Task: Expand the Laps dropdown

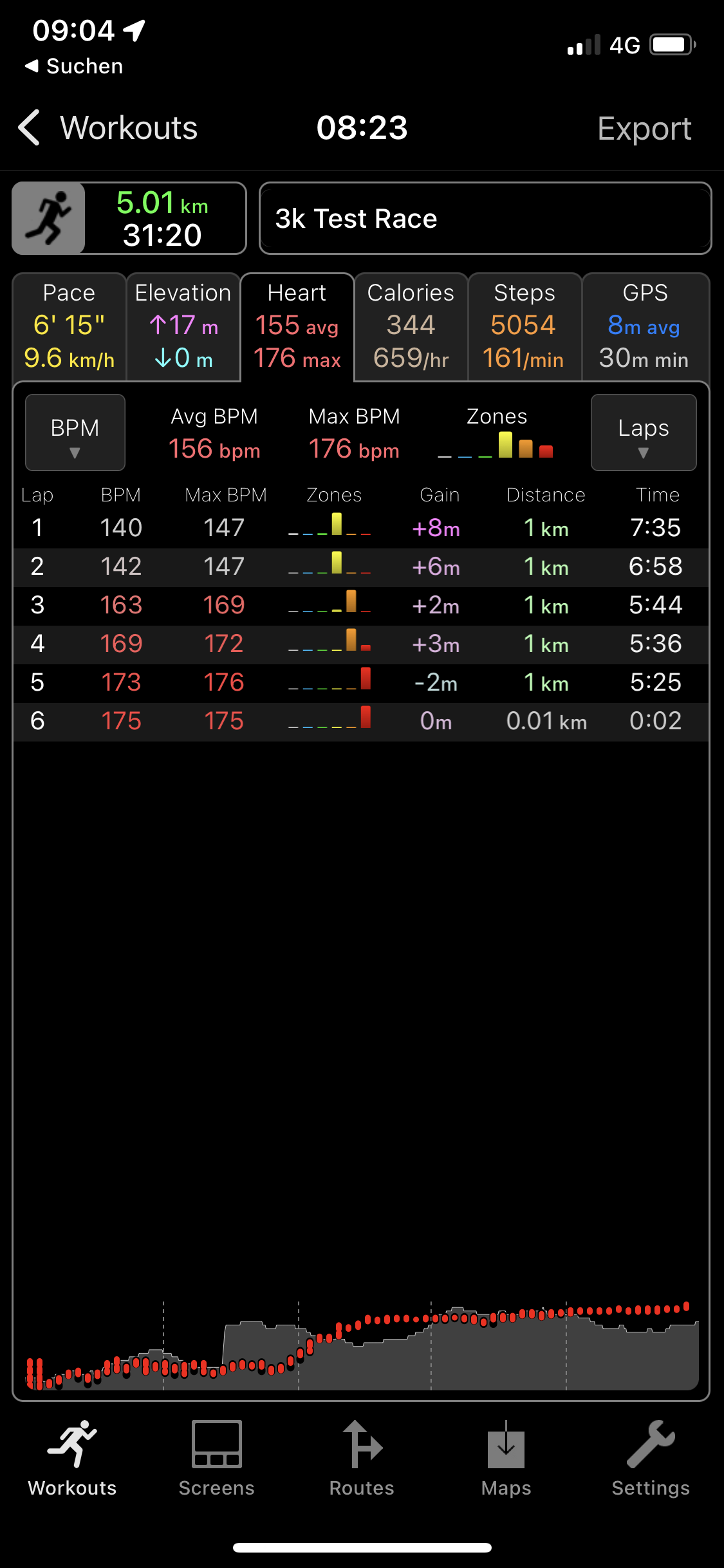Action: pyautogui.click(x=643, y=433)
